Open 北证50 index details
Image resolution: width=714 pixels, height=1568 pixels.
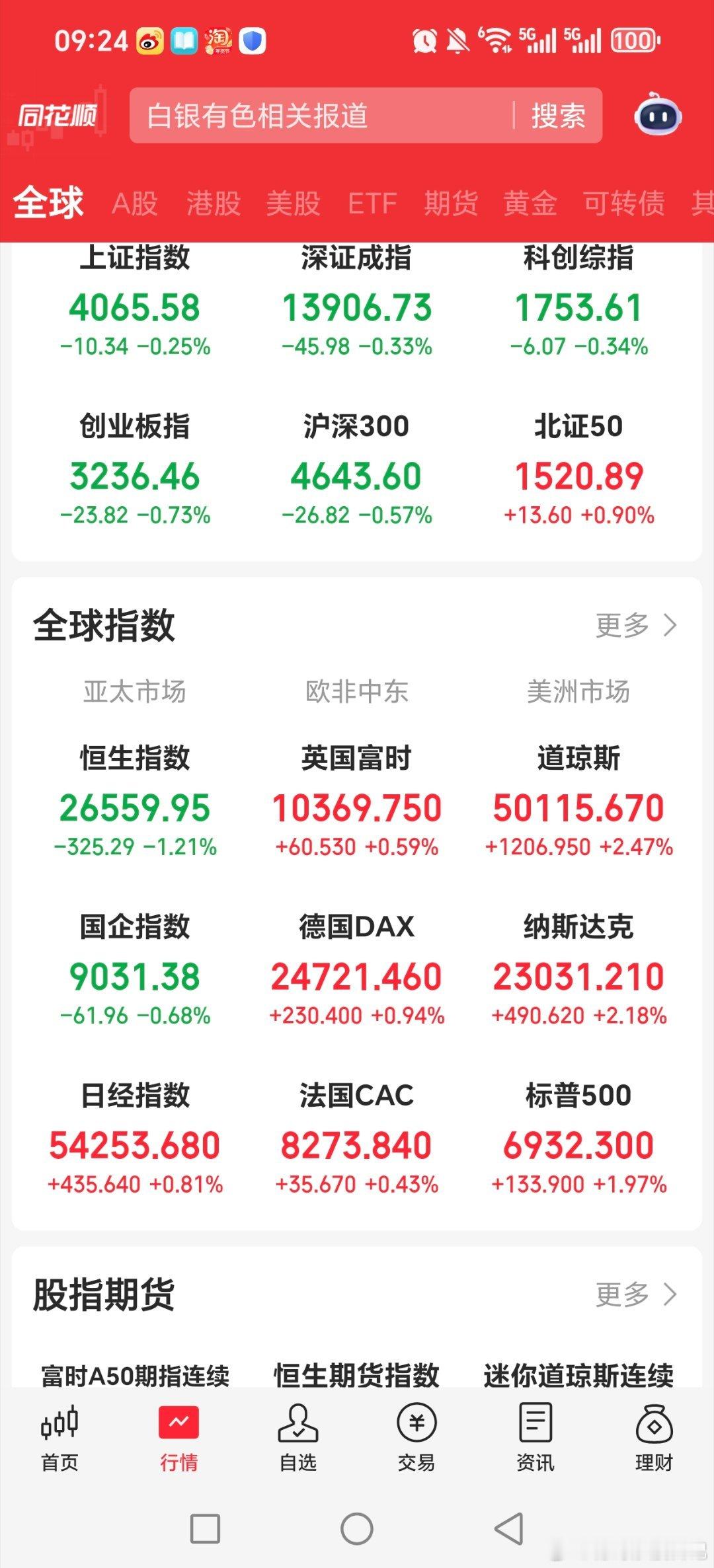point(579,469)
